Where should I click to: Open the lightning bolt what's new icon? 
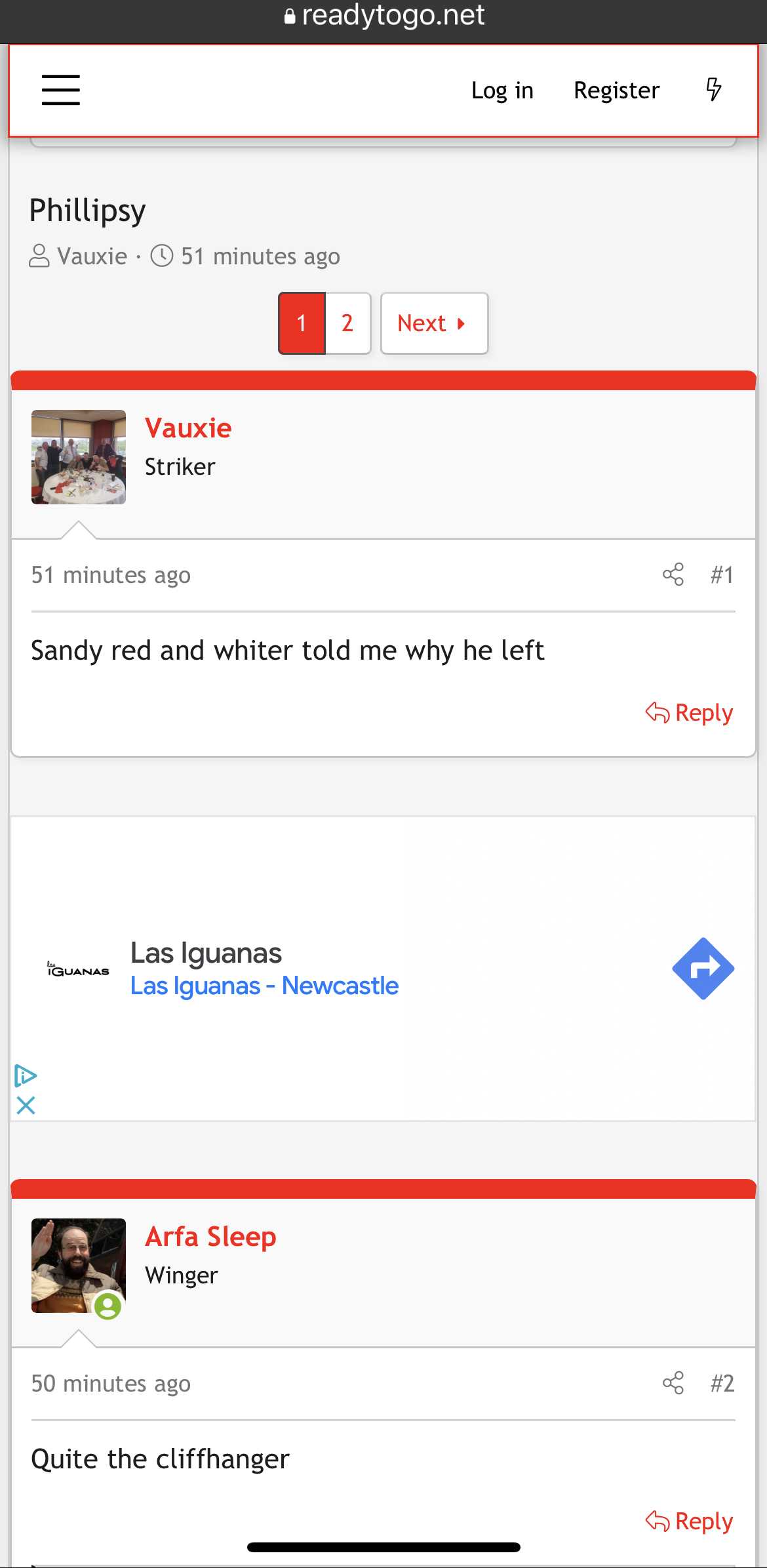pos(714,89)
